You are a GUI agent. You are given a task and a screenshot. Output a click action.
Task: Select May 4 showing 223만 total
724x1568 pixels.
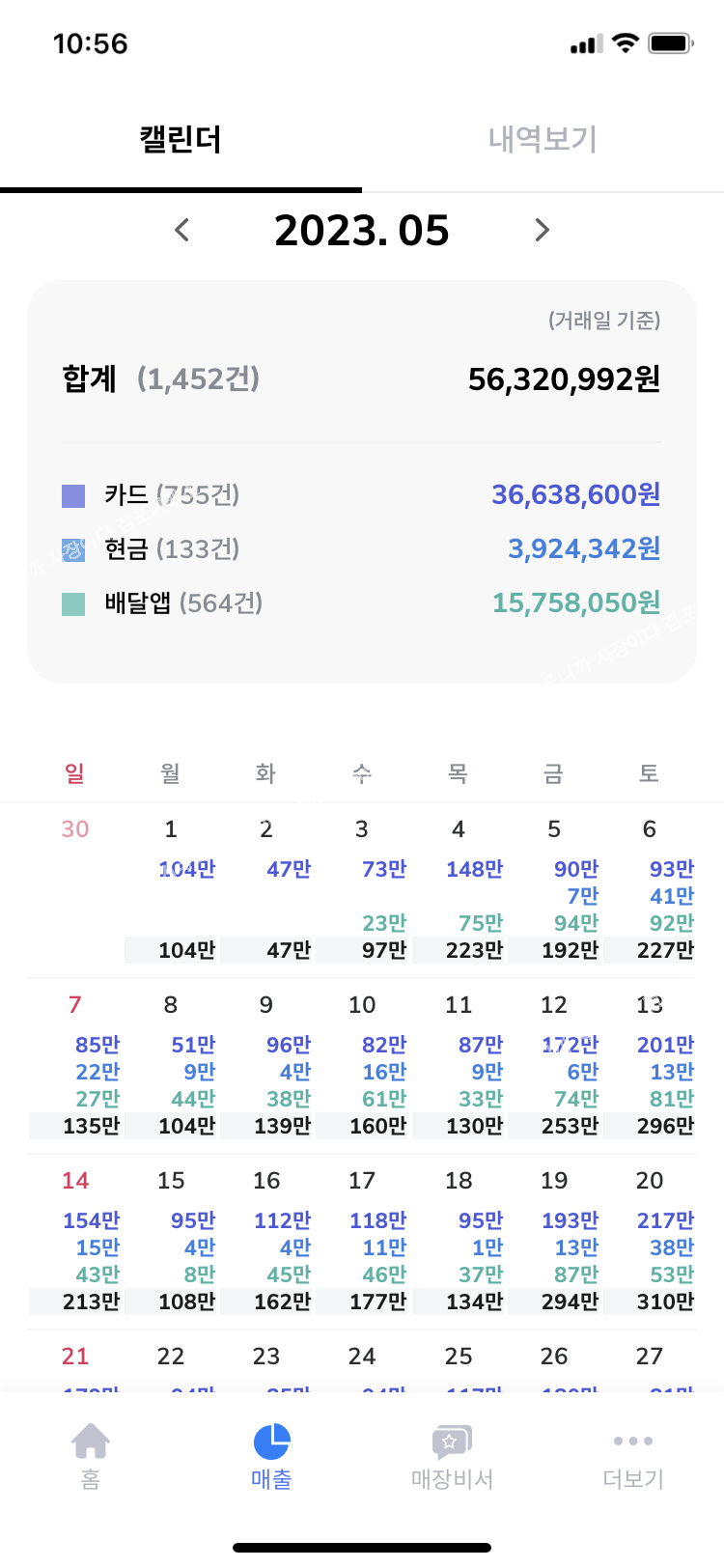(x=459, y=889)
